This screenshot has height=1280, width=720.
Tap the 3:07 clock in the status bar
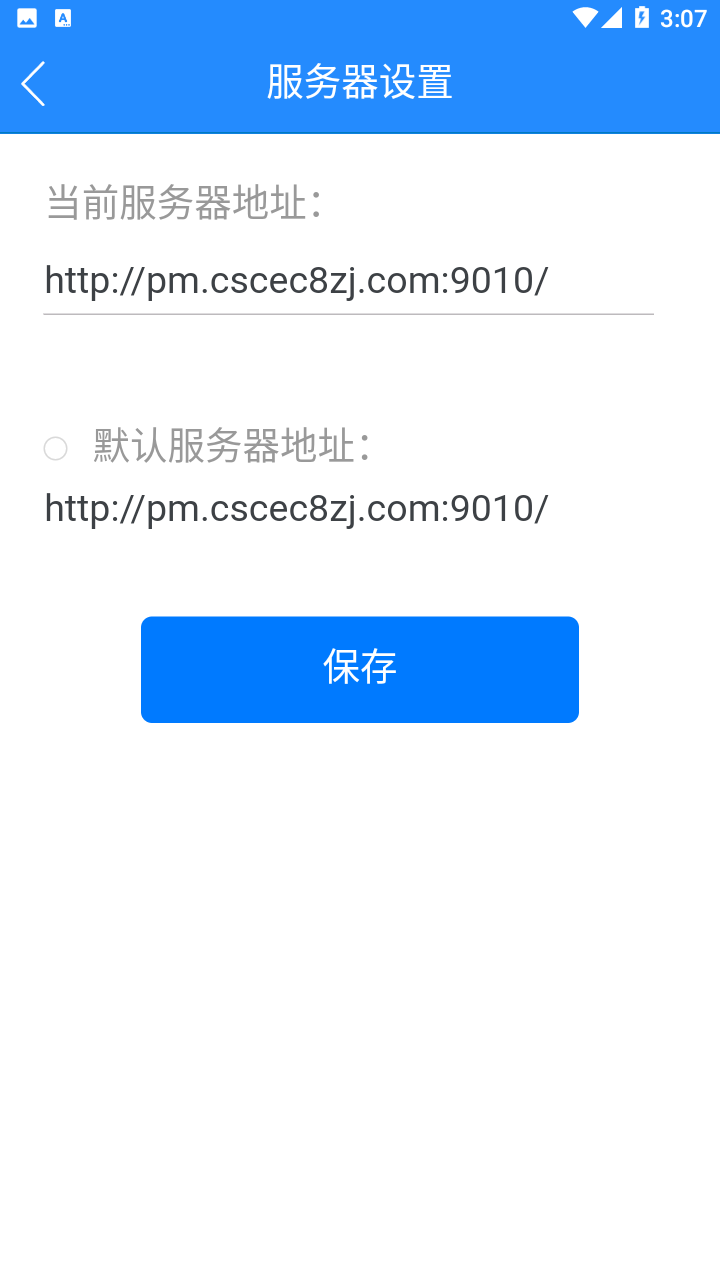686,17
